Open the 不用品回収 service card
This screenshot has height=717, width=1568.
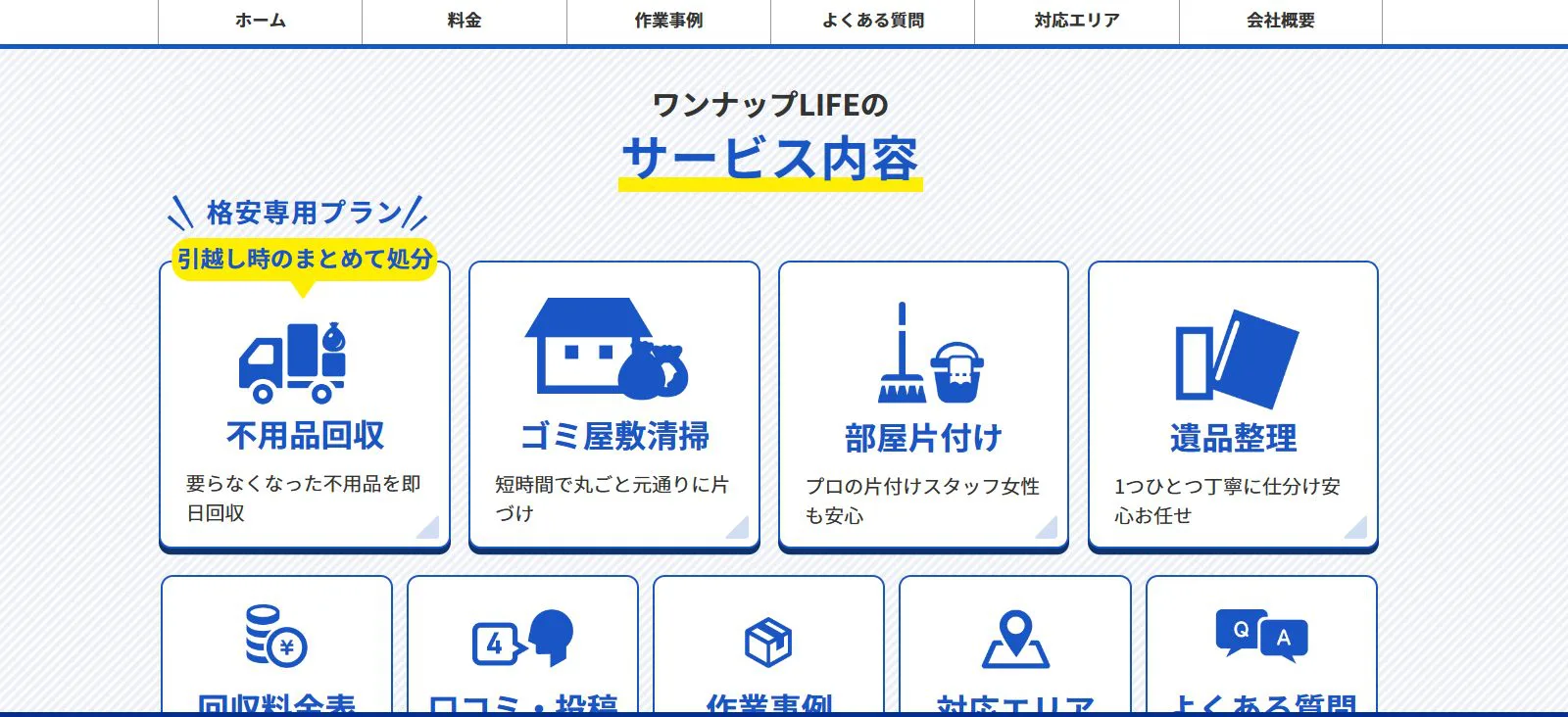(305, 411)
